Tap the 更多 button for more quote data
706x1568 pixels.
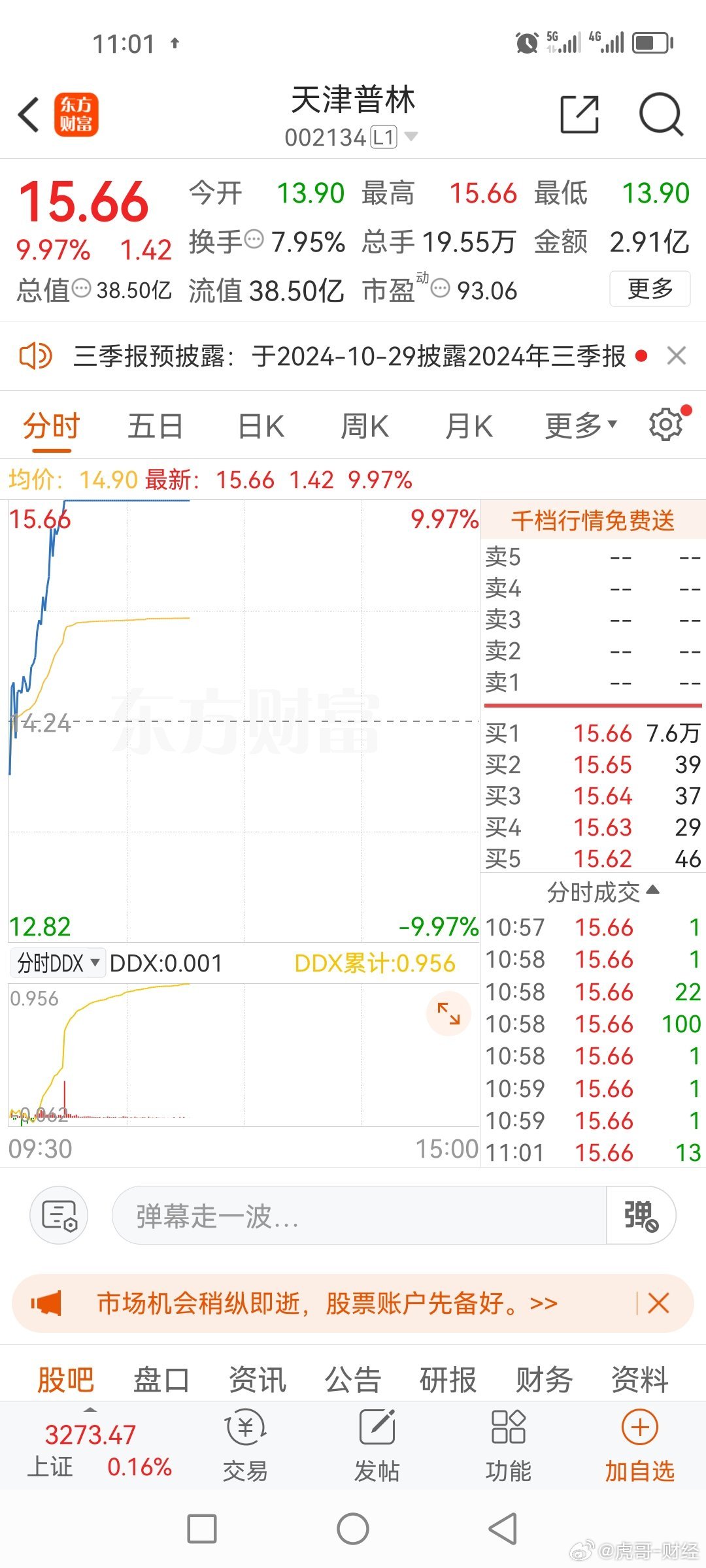(x=650, y=288)
